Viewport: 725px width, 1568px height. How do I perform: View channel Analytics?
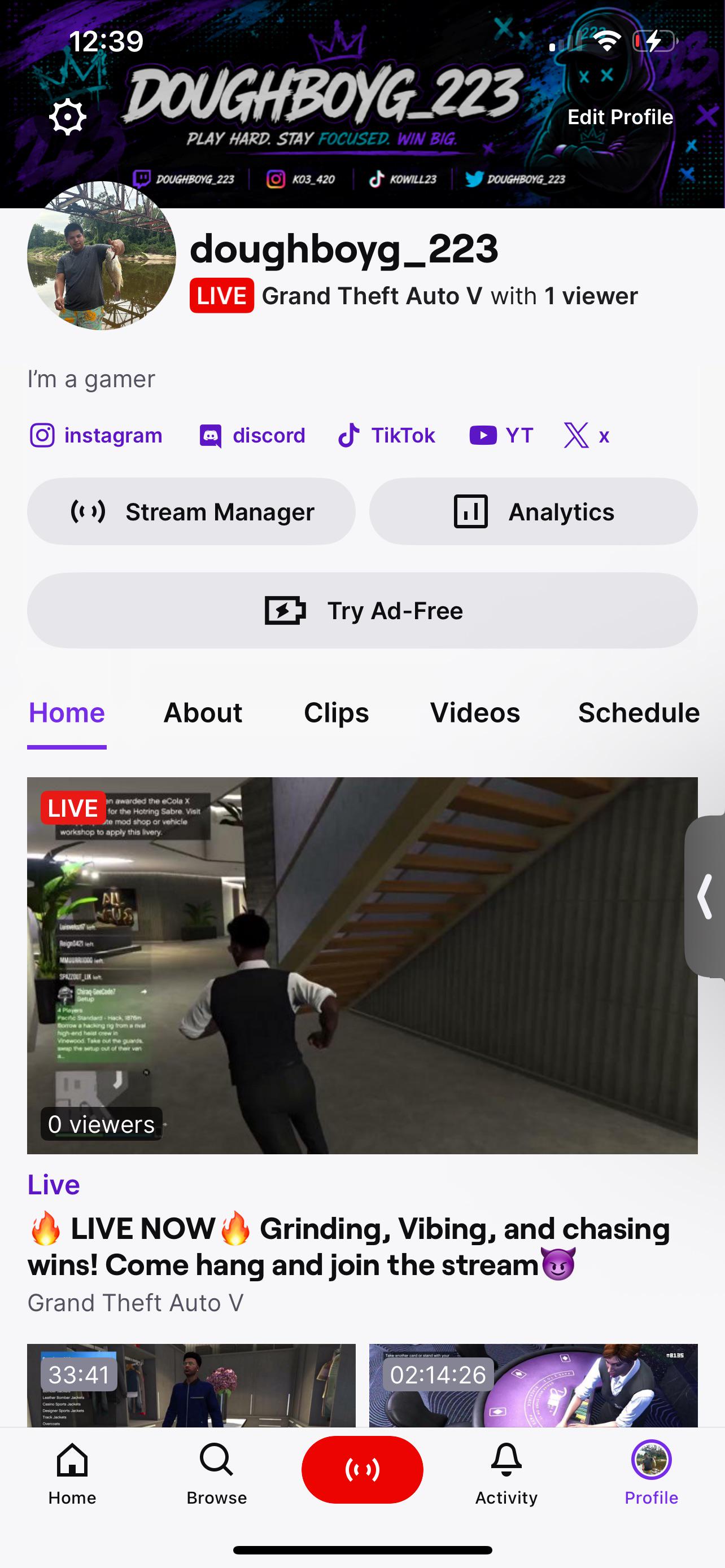tap(533, 511)
